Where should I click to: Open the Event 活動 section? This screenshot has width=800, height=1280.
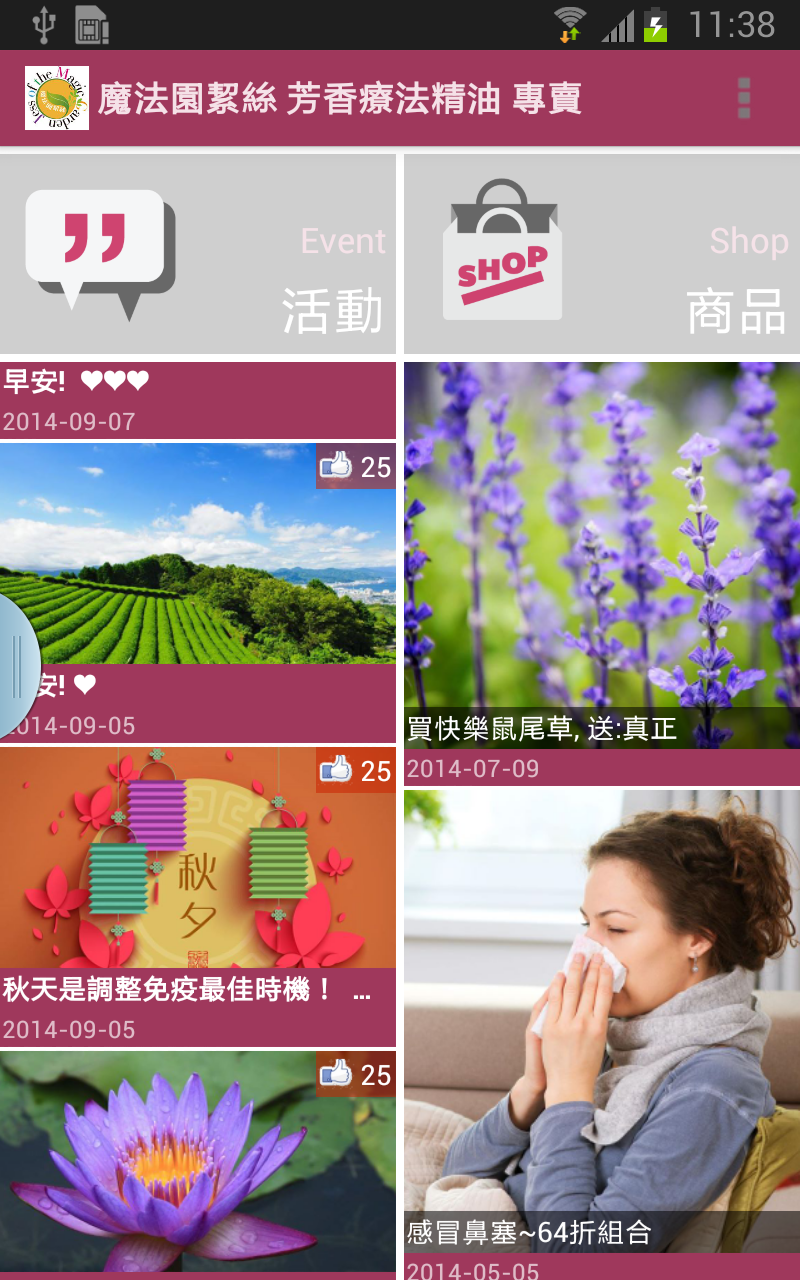coord(198,254)
